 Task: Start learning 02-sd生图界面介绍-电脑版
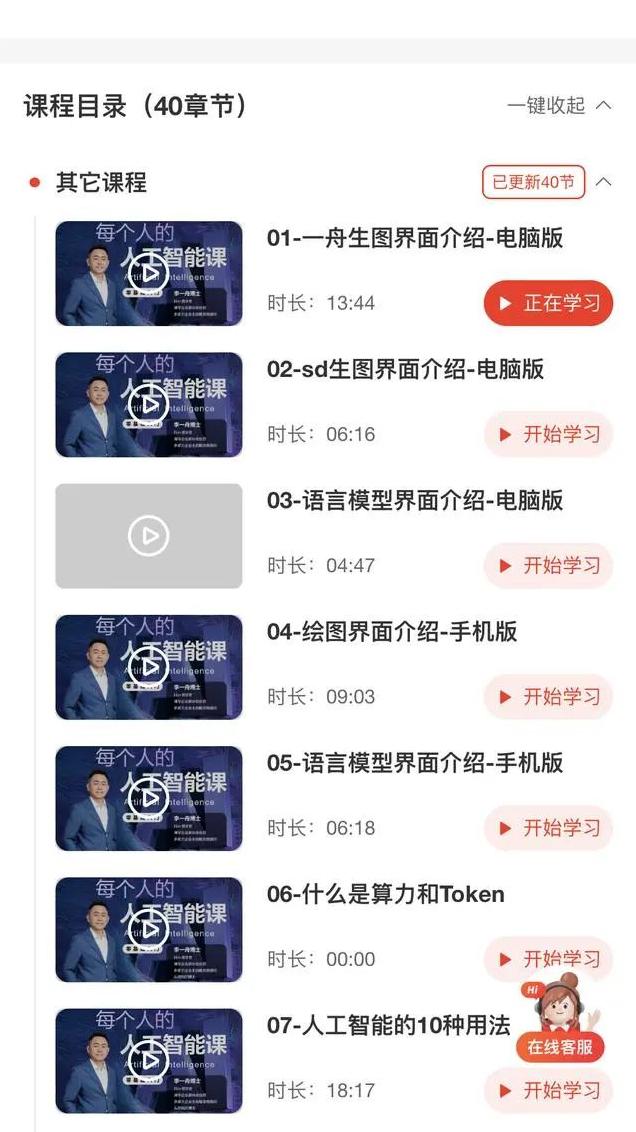(x=548, y=434)
